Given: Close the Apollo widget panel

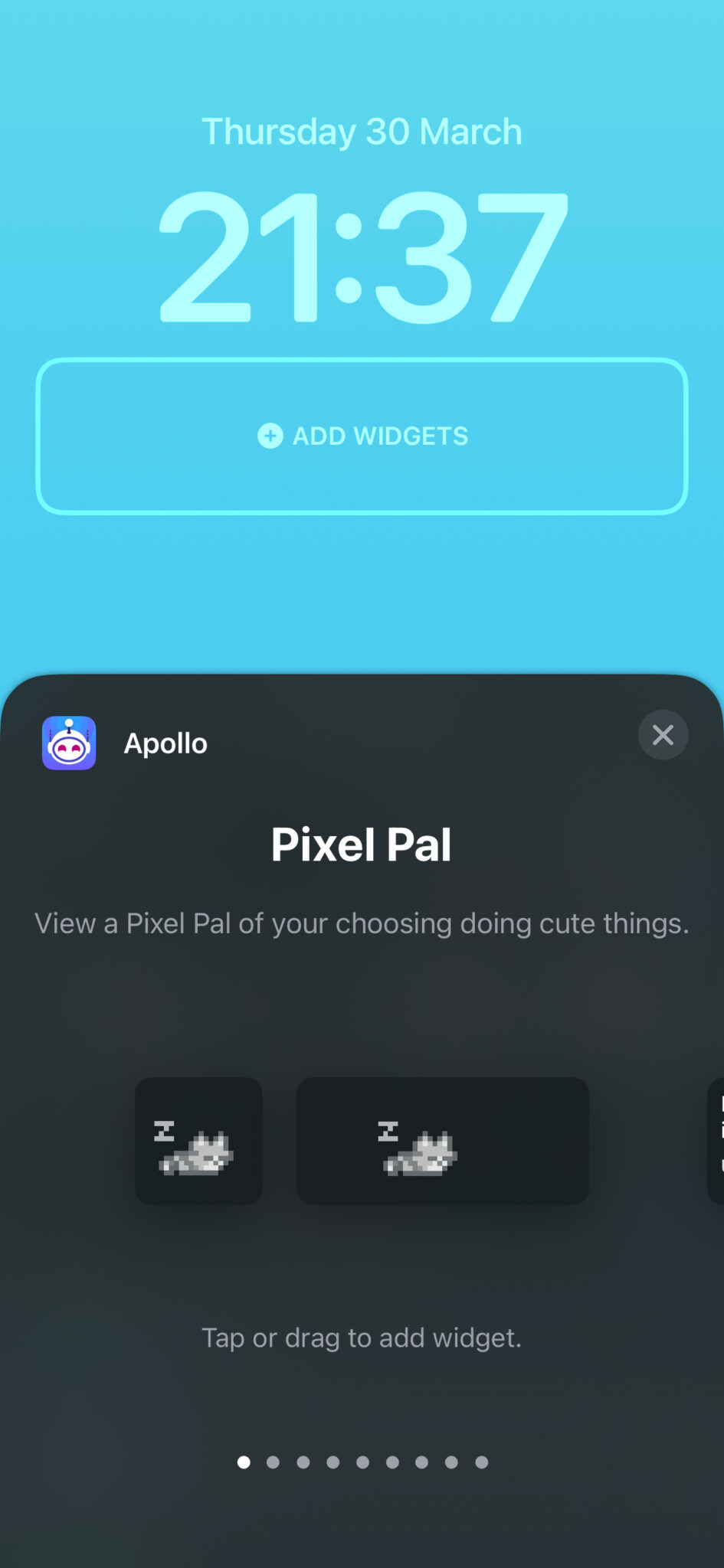Looking at the screenshot, I should [x=663, y=735].
